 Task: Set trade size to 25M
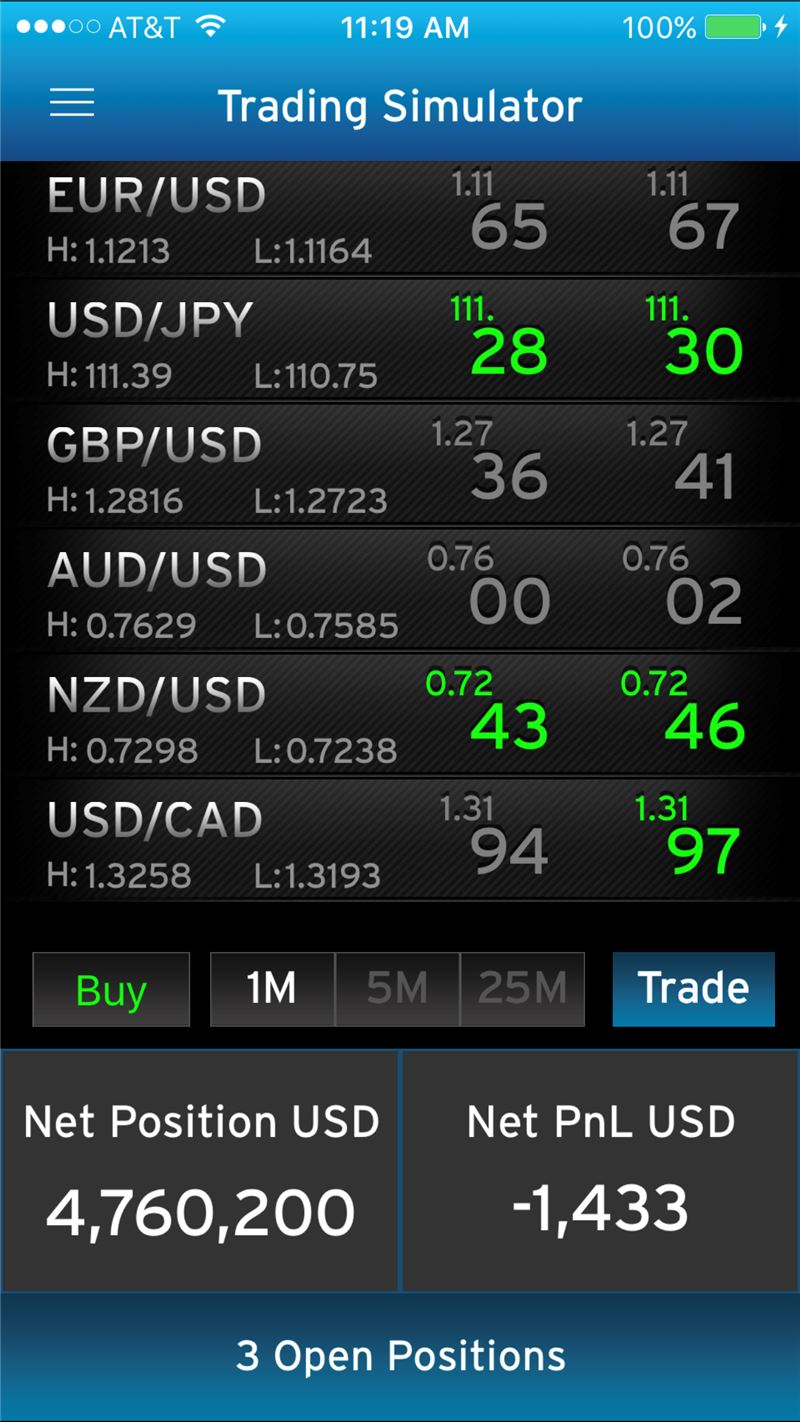522,990
